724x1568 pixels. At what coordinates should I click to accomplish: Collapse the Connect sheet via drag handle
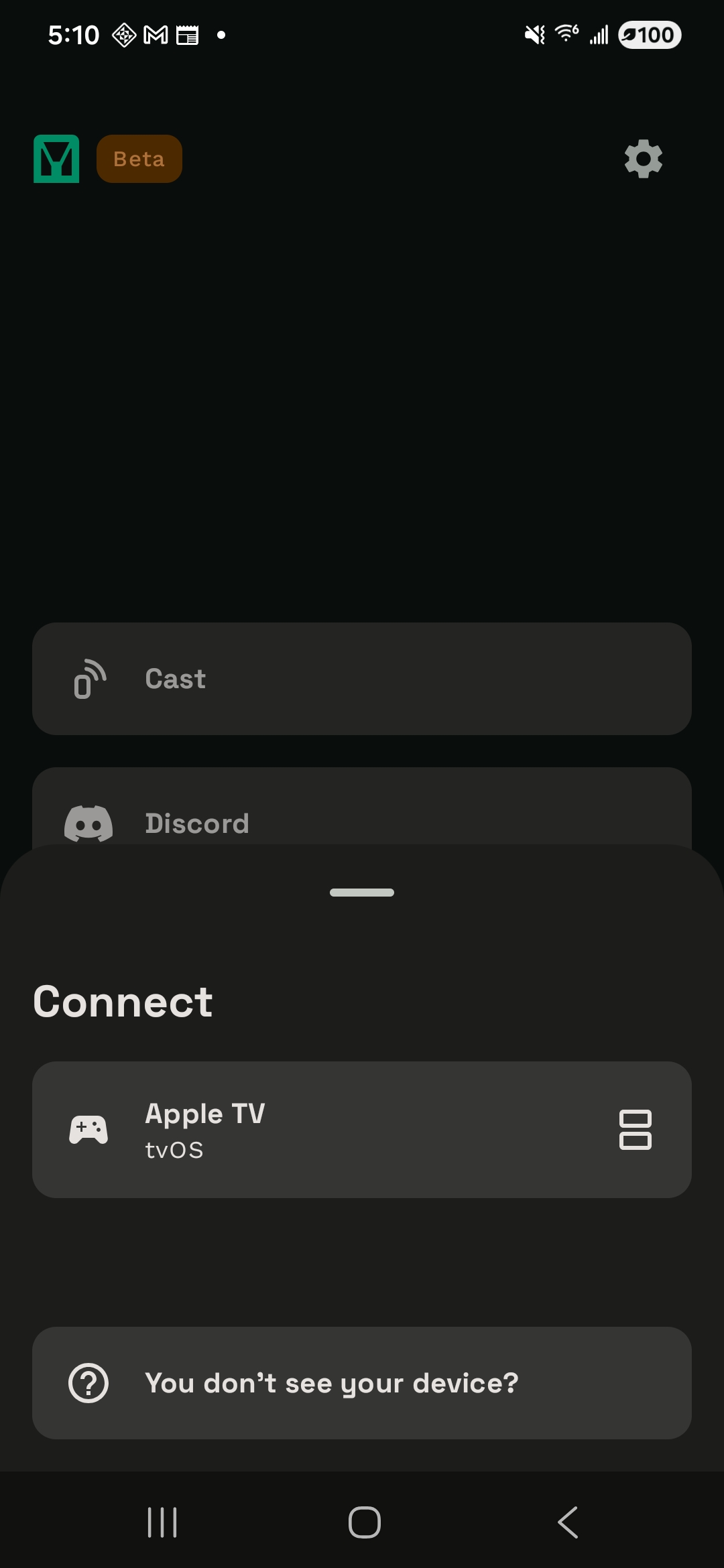click(x=362, y=893)
